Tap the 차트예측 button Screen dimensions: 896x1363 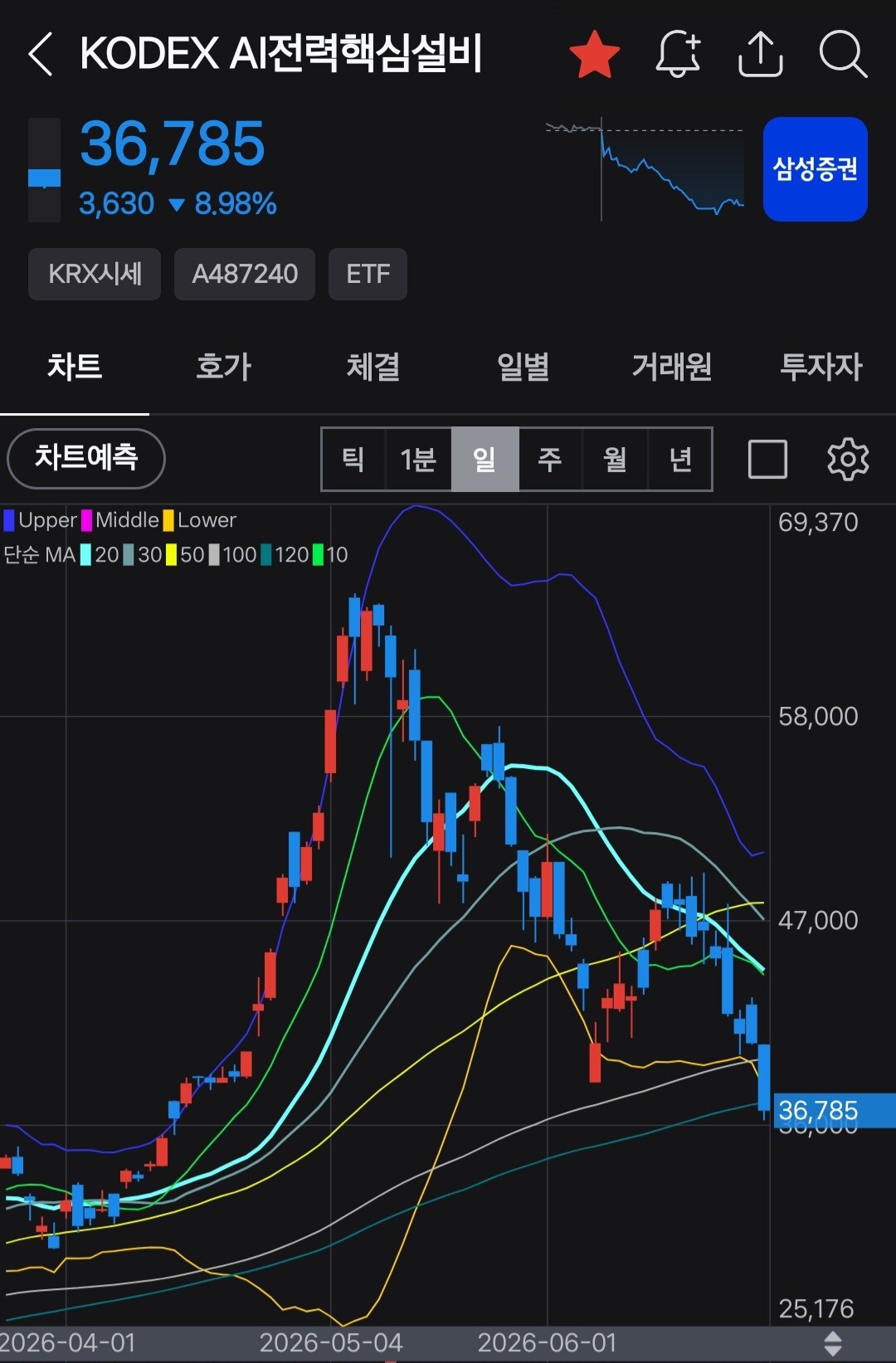tap(86, 458)
